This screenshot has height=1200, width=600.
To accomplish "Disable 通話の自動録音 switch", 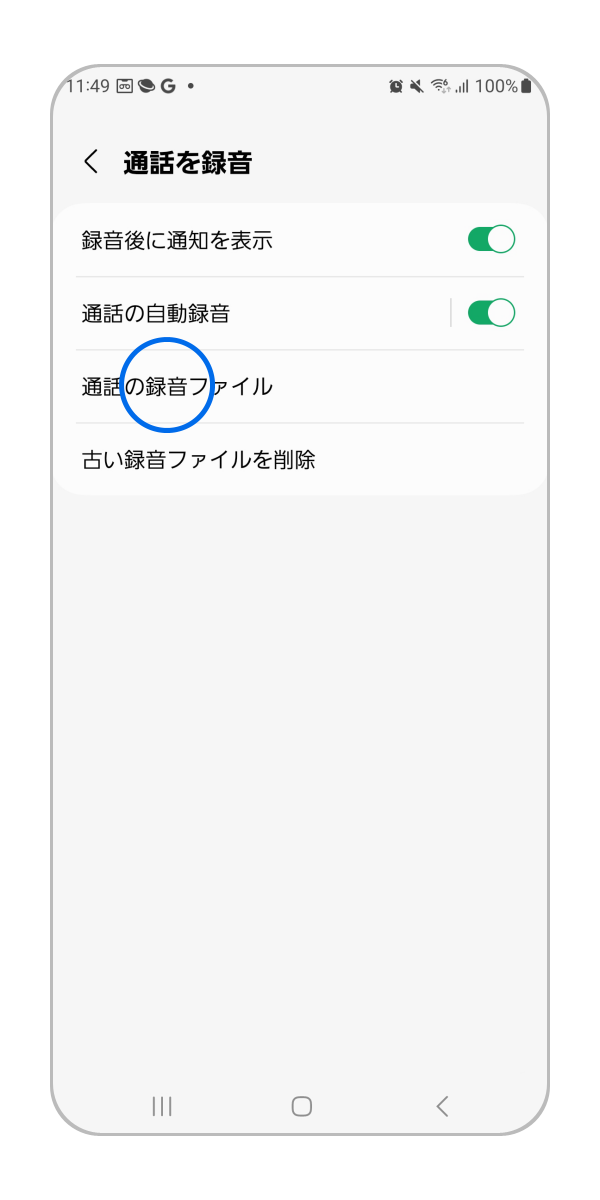I will pyautogui.click(x=490, y=313).
